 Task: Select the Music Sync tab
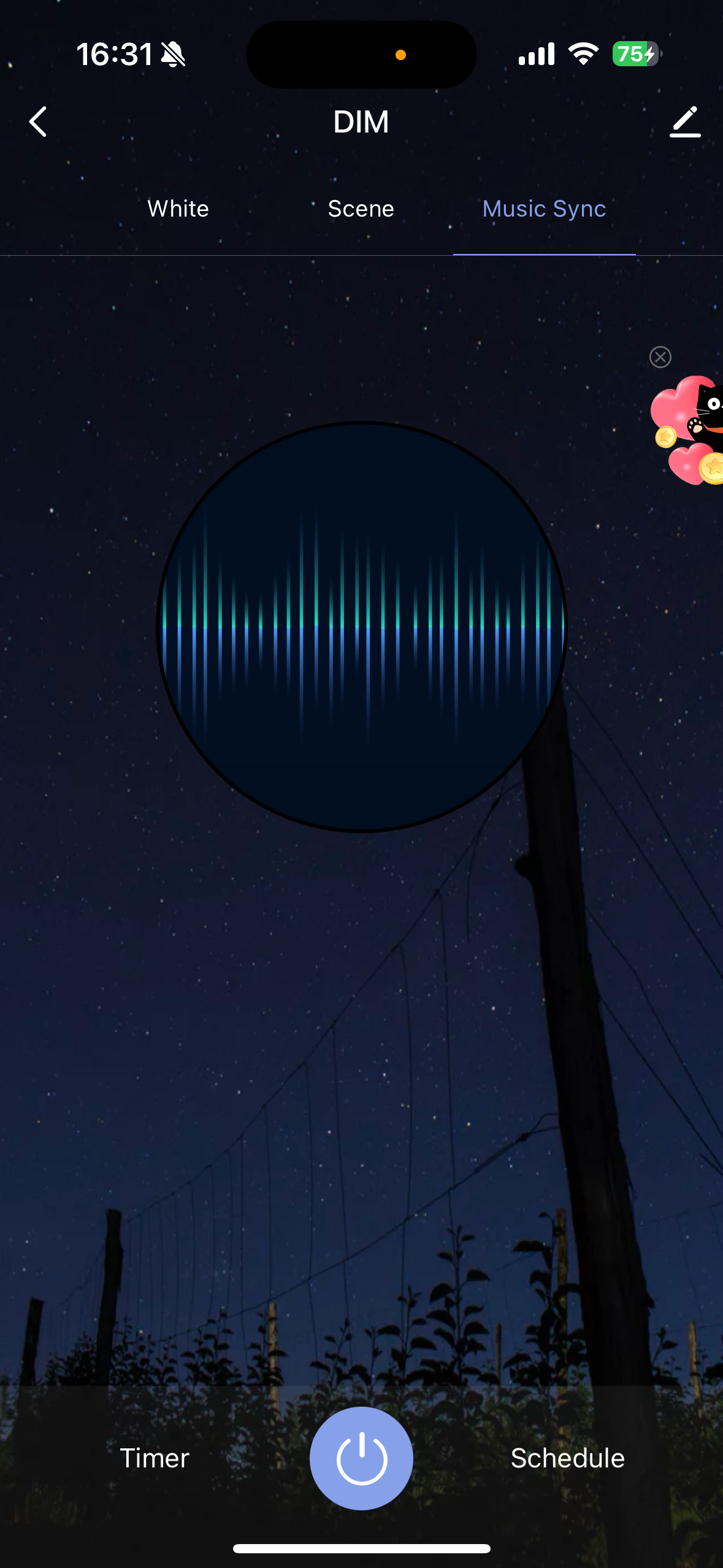click(544, 209)
